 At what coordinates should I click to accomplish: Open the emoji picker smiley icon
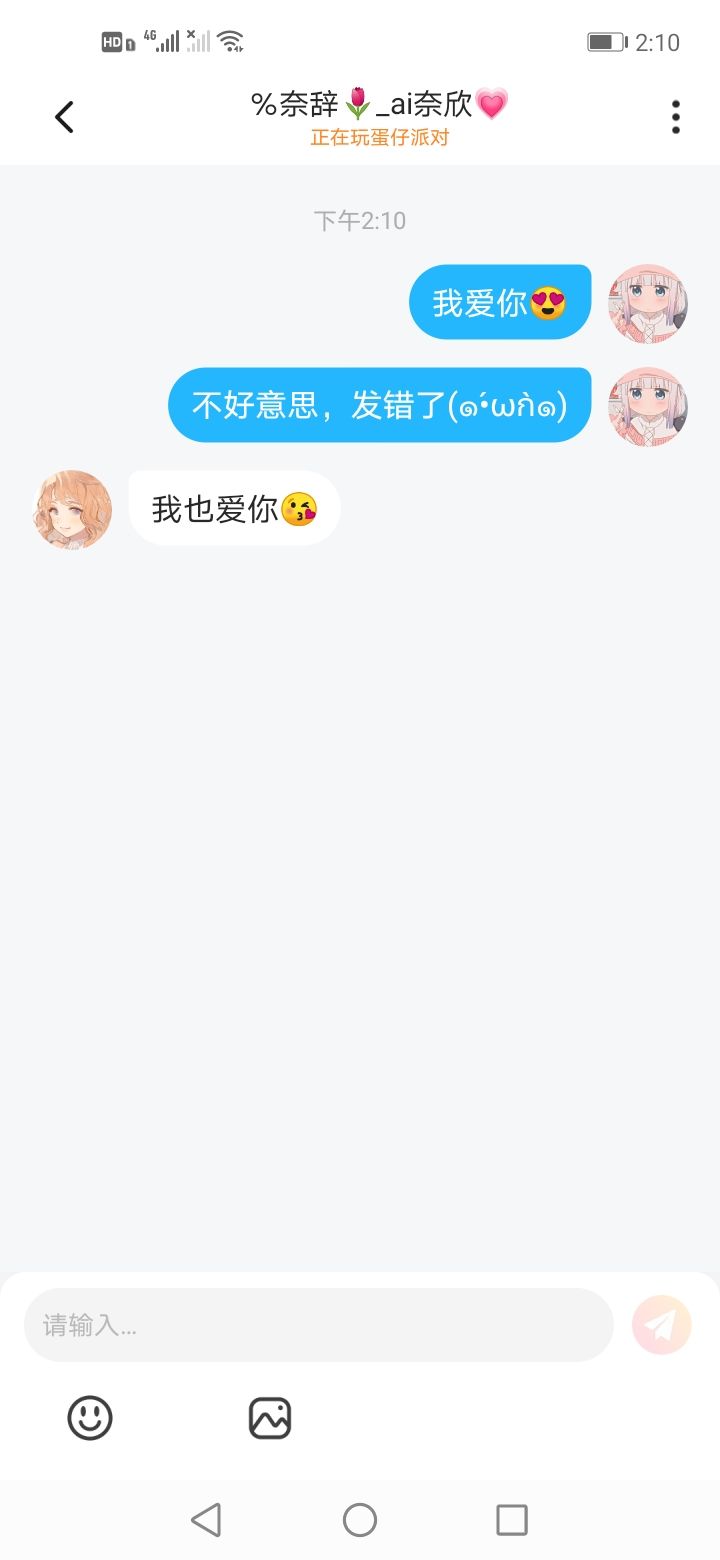coord(90,1418)
